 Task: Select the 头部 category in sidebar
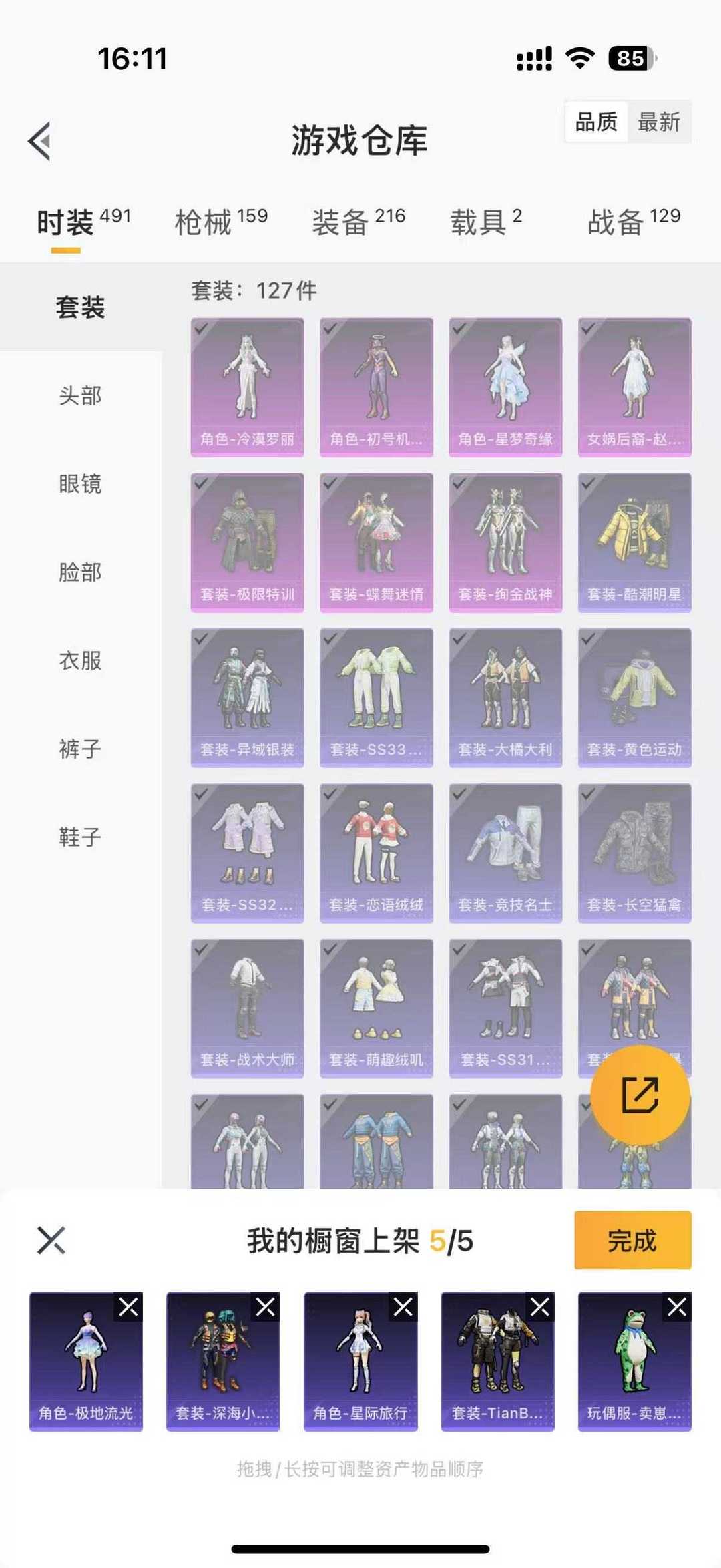(80, 395)
